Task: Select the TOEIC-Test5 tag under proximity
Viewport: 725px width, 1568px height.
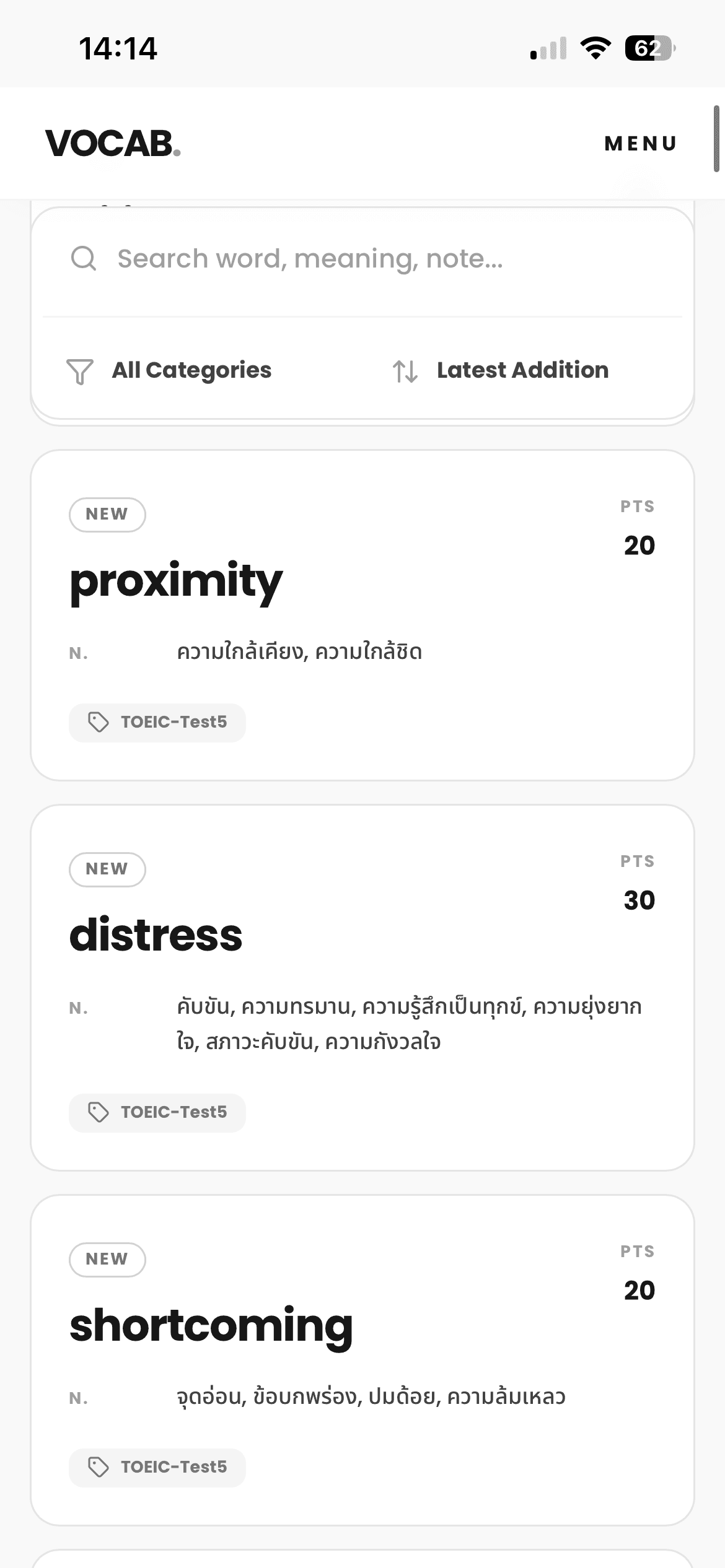Action: coord(157,722)
